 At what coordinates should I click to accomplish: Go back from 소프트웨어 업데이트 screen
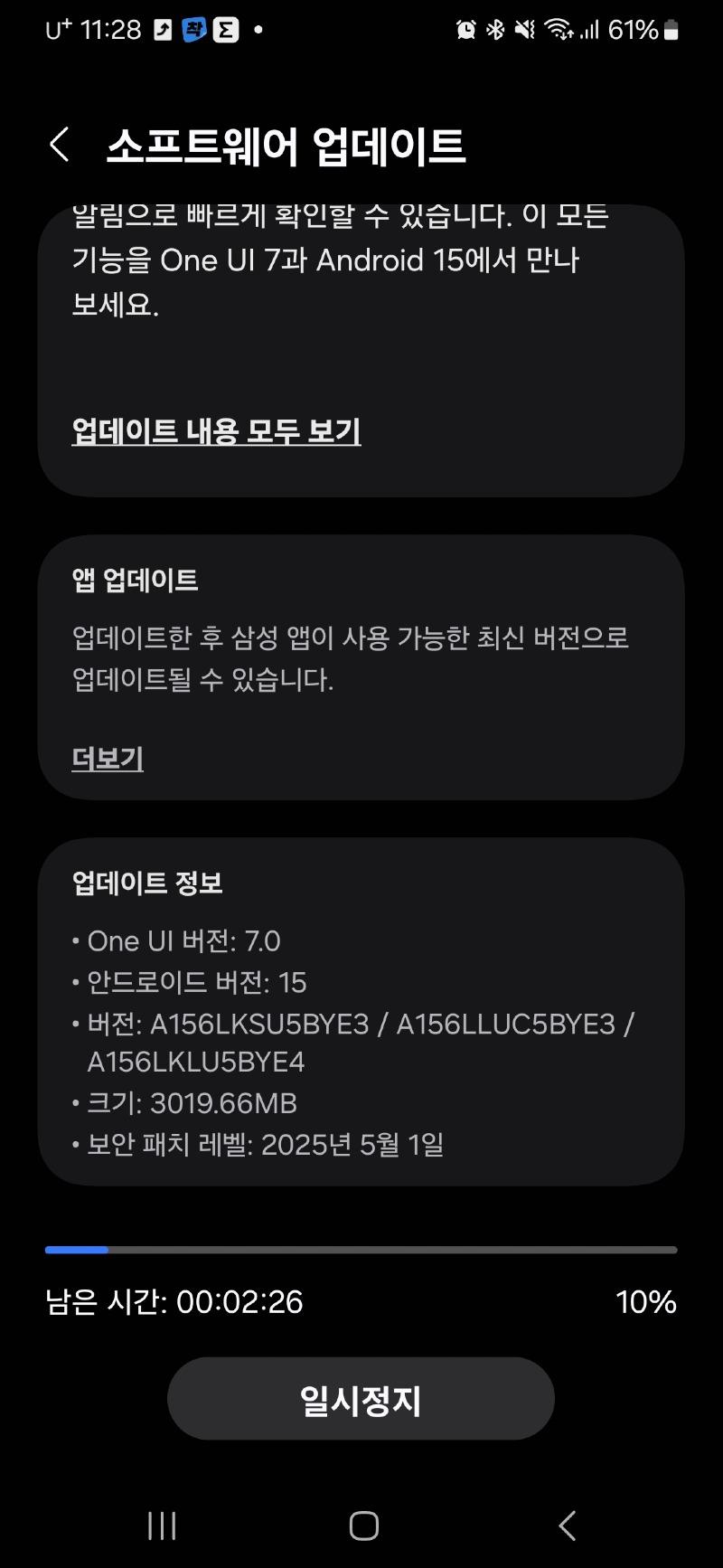(60, 145)
